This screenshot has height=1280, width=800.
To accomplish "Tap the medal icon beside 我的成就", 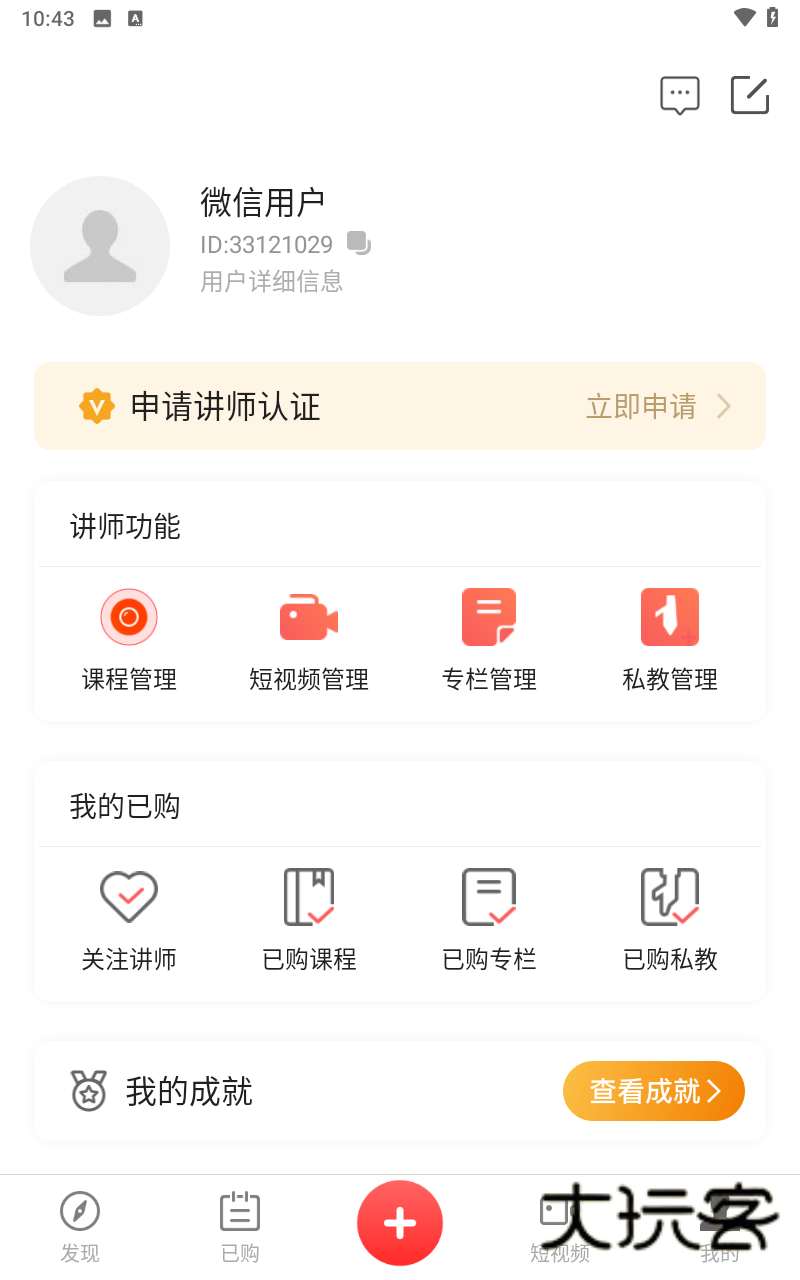I will (89, 1091).
